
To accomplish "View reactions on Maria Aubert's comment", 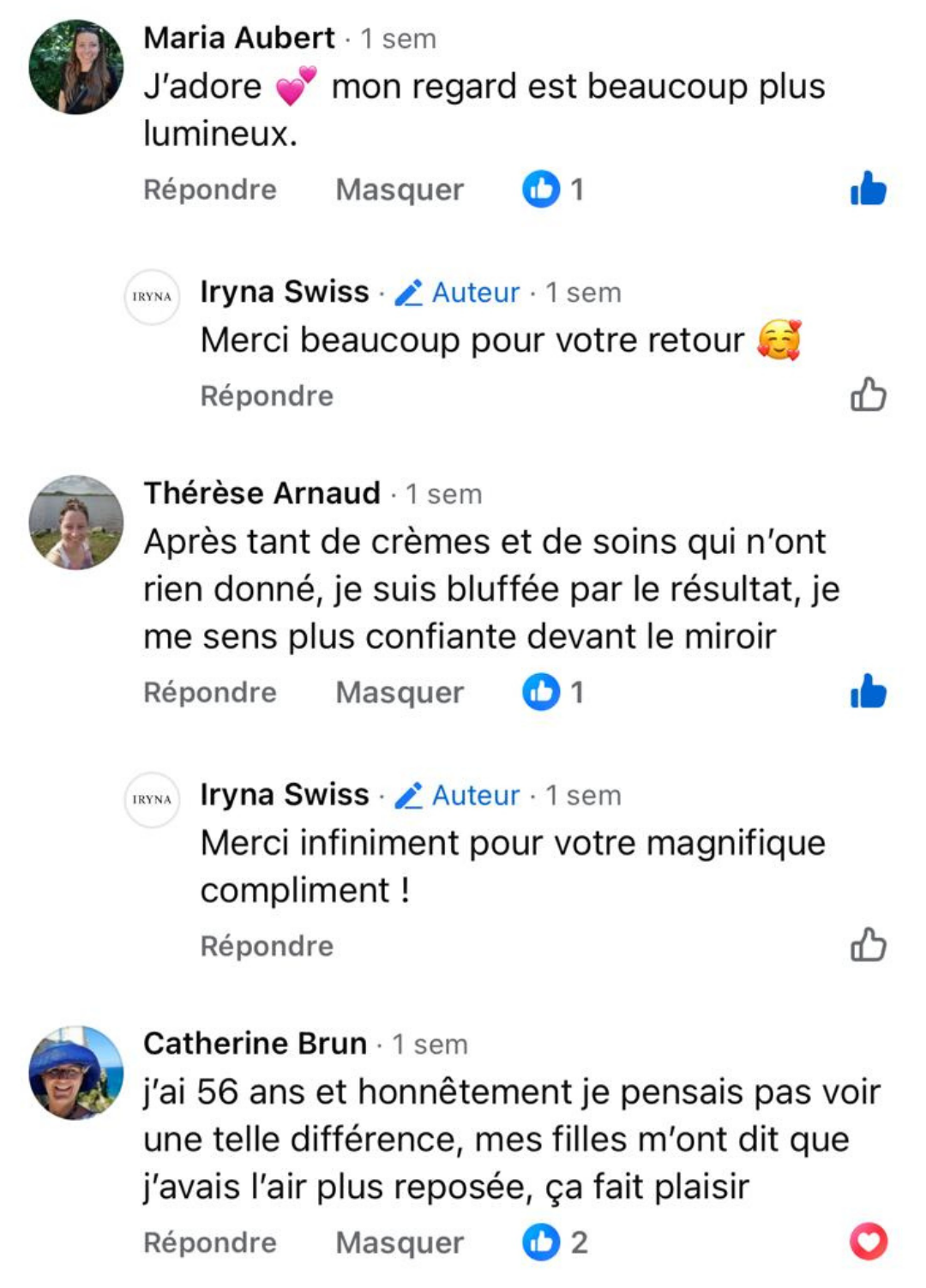I will [553, 189].
